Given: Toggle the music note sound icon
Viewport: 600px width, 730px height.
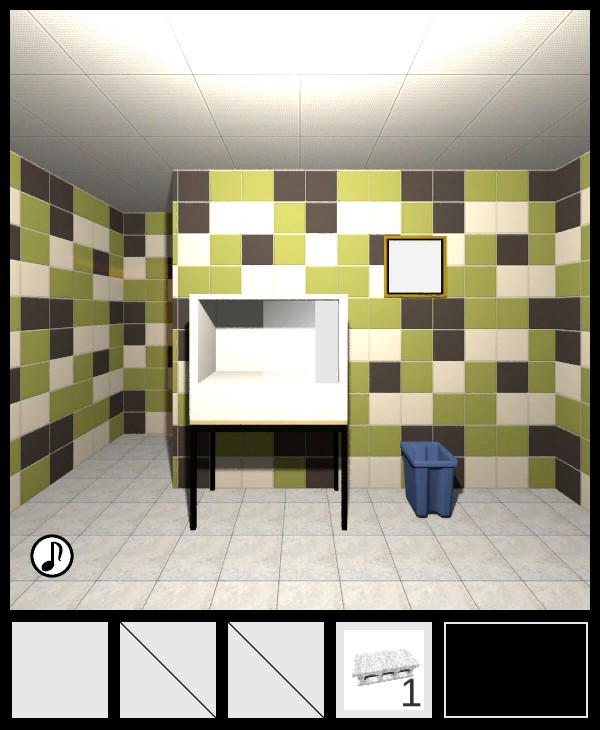Looking at the screenshot, I should tap(52, 556).
